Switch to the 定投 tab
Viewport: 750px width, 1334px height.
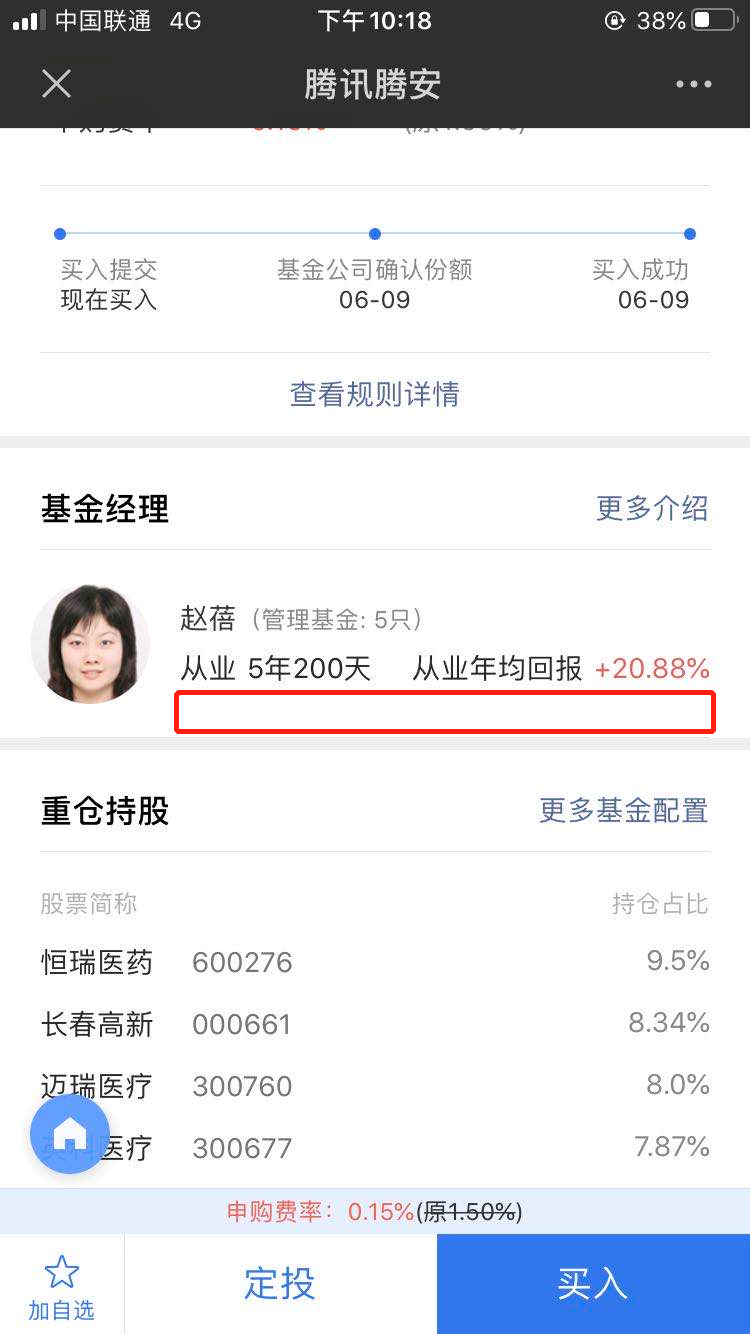click(280, 1284)
